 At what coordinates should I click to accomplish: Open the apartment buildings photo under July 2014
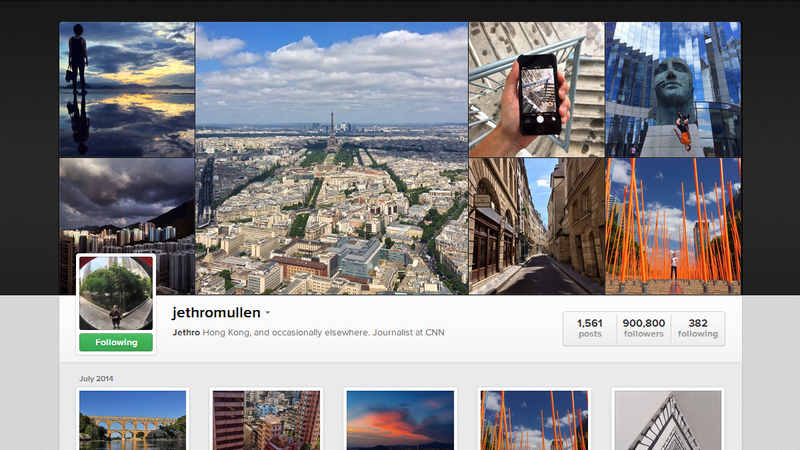click(266, 420)
